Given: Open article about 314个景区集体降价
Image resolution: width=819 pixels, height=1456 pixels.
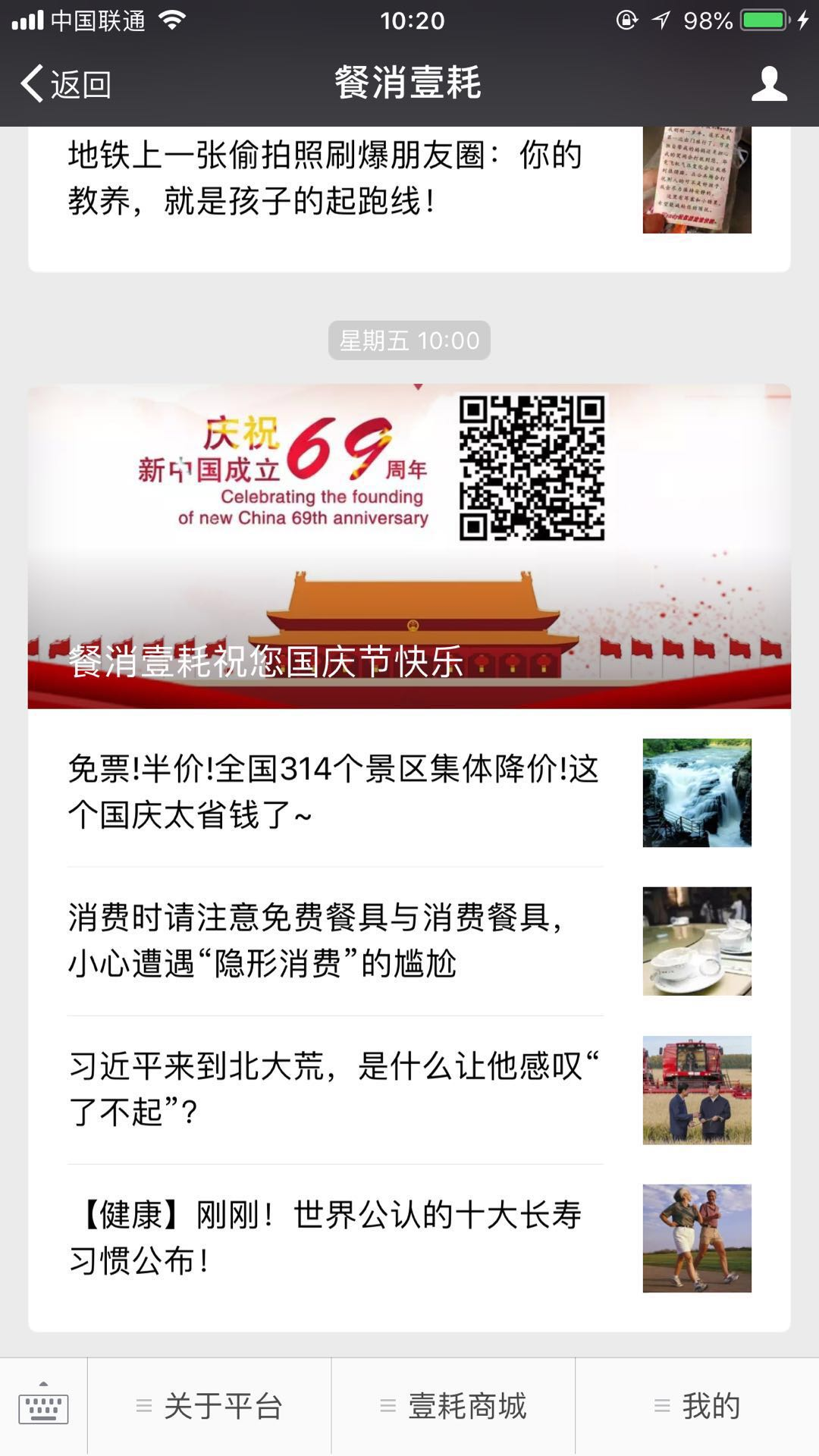Looking at the screenshot, I should 334,792.
